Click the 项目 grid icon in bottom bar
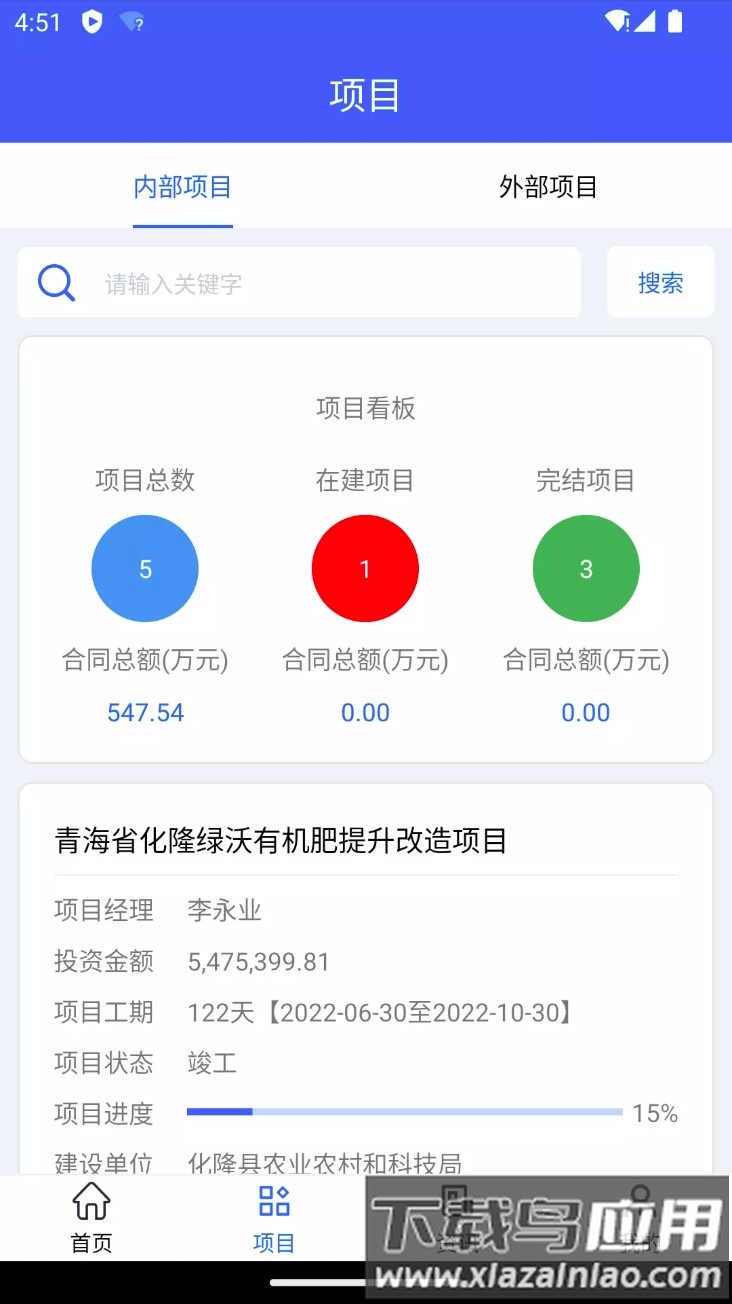This screenshot has width=732, height=1304. [x=273, y=1201]
